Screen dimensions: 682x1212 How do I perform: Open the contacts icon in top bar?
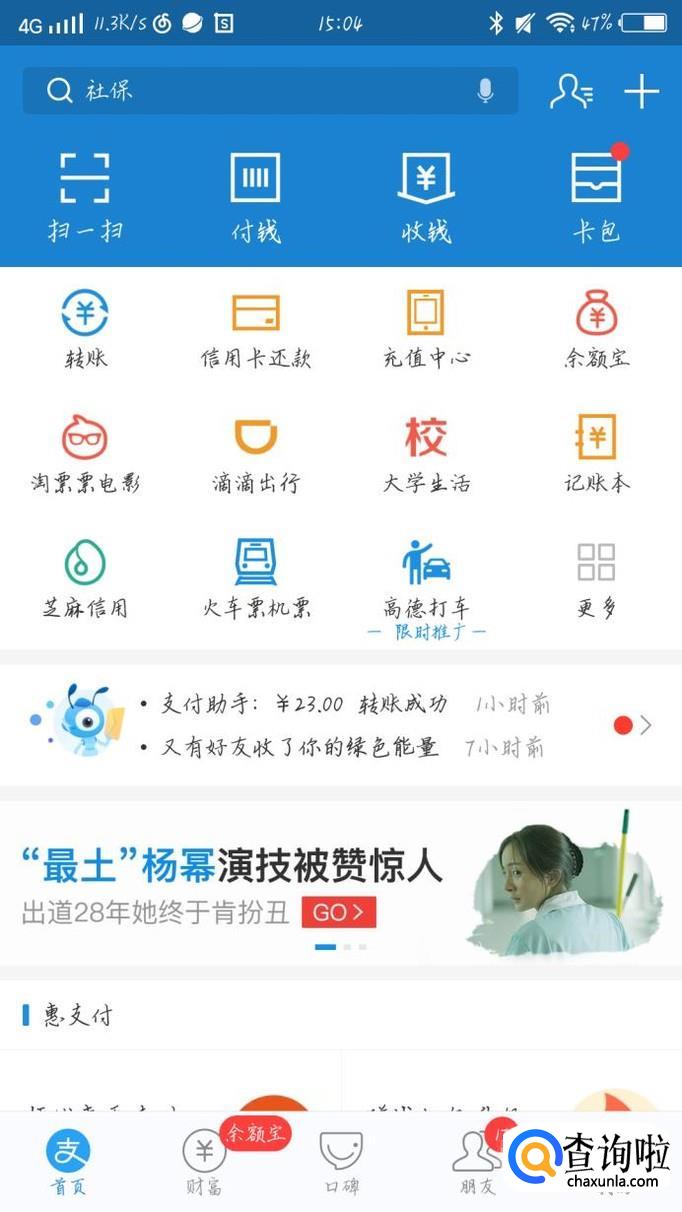click(x=572, y=92)
